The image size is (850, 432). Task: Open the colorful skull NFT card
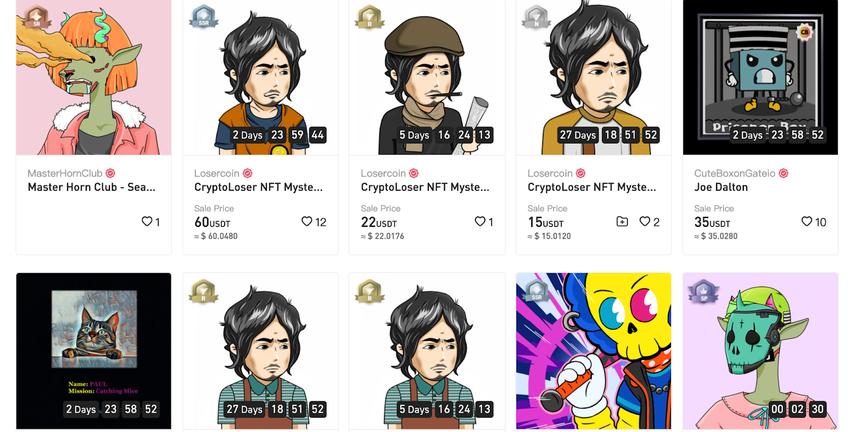coord(593,350)
